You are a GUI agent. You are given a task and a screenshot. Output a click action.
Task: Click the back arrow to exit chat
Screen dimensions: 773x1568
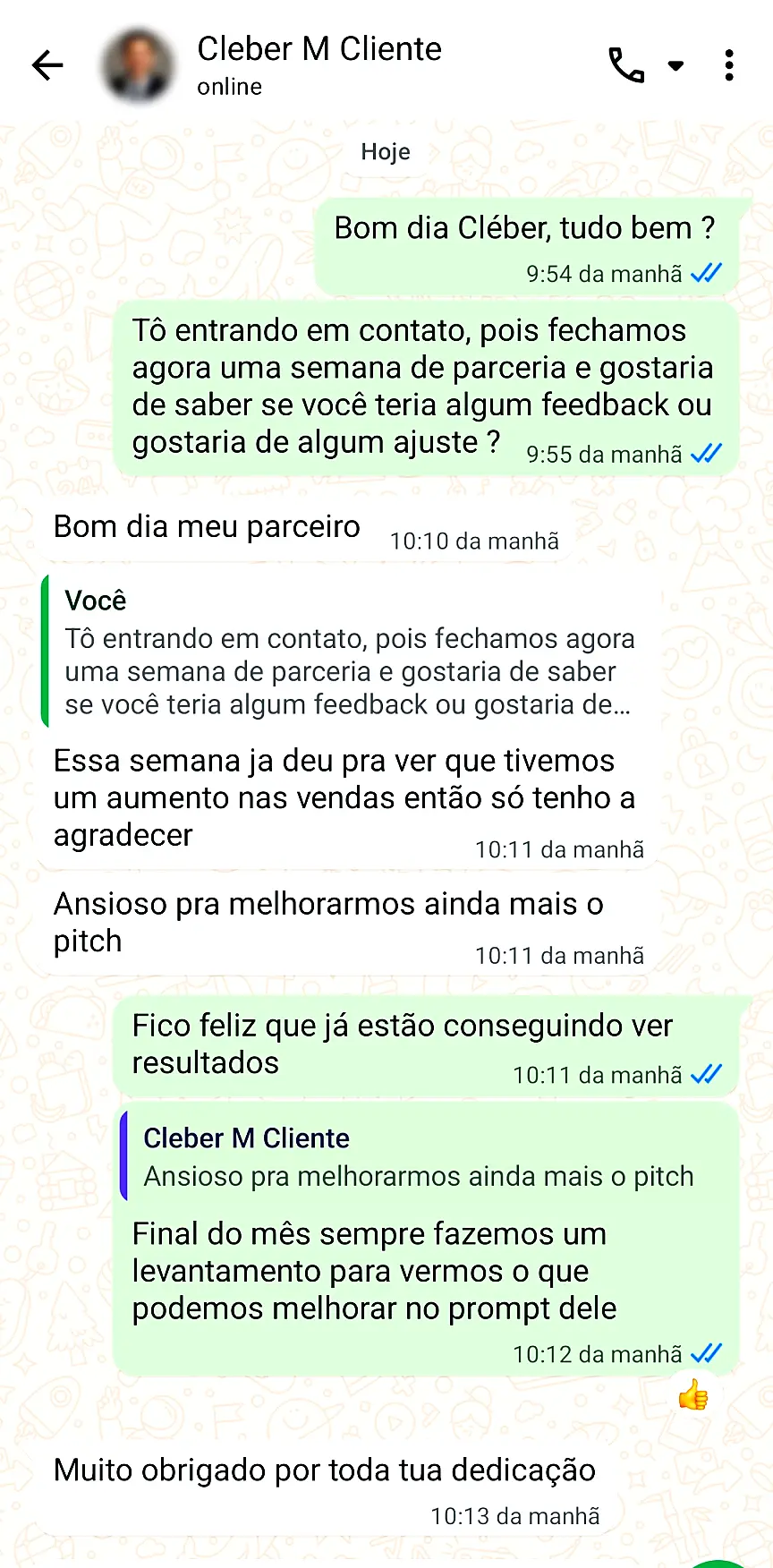tap(47, 64)
